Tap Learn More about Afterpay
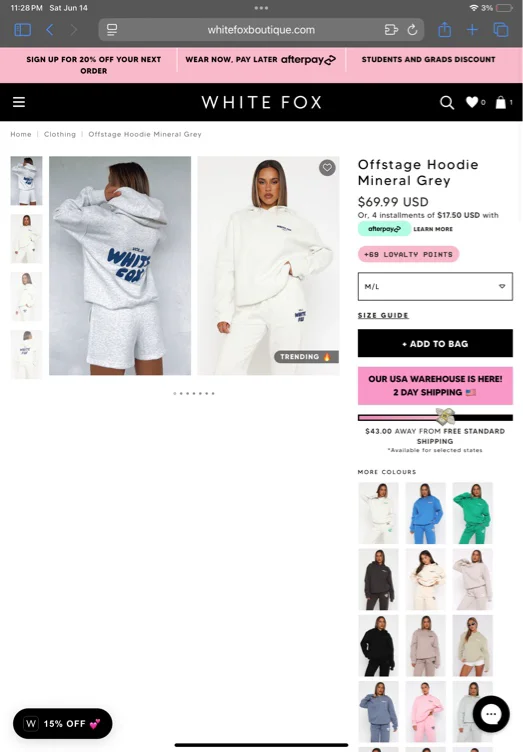The width and height of the screenshot is (523, 752). [433, 229]
